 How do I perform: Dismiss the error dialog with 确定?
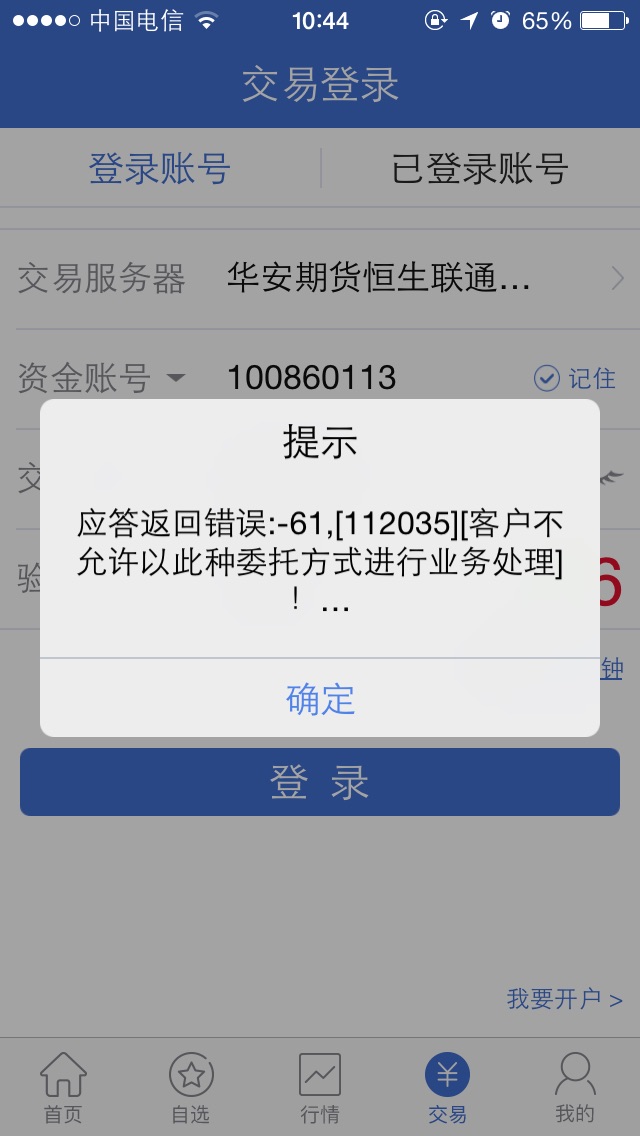[320, 698]
